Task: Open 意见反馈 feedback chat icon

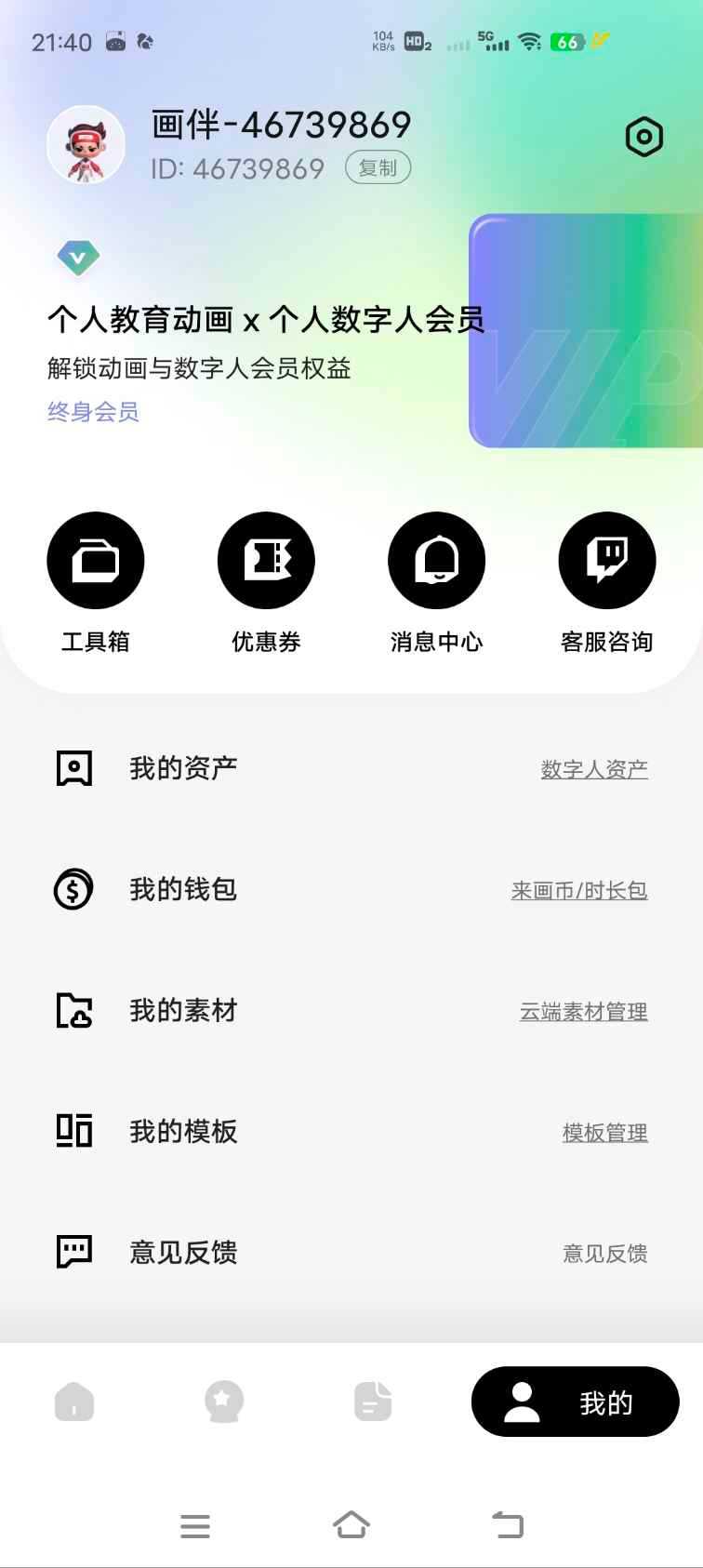Action: [x=73, y=1252]
